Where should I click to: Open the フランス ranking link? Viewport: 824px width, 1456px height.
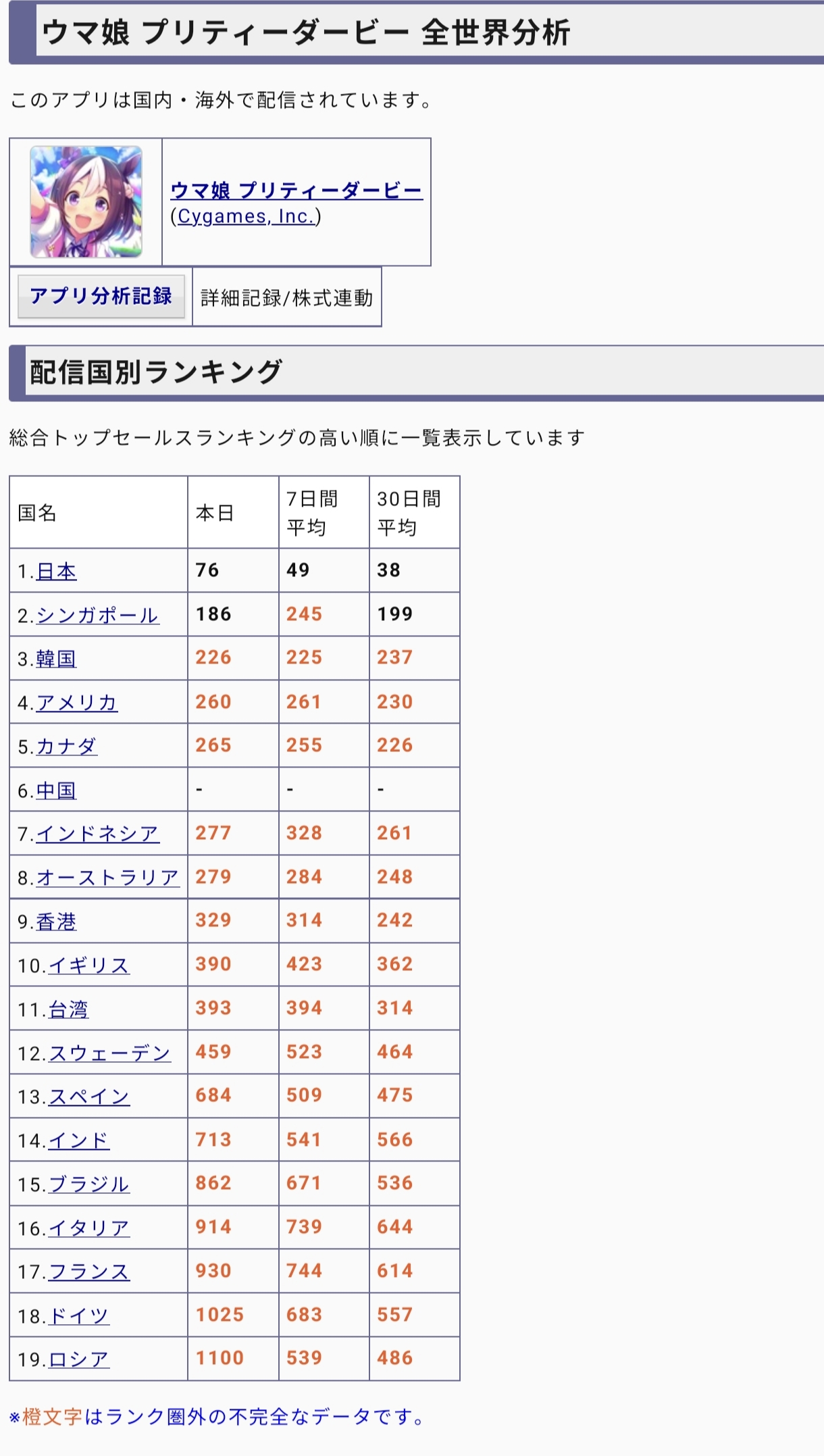[89, 1272]
